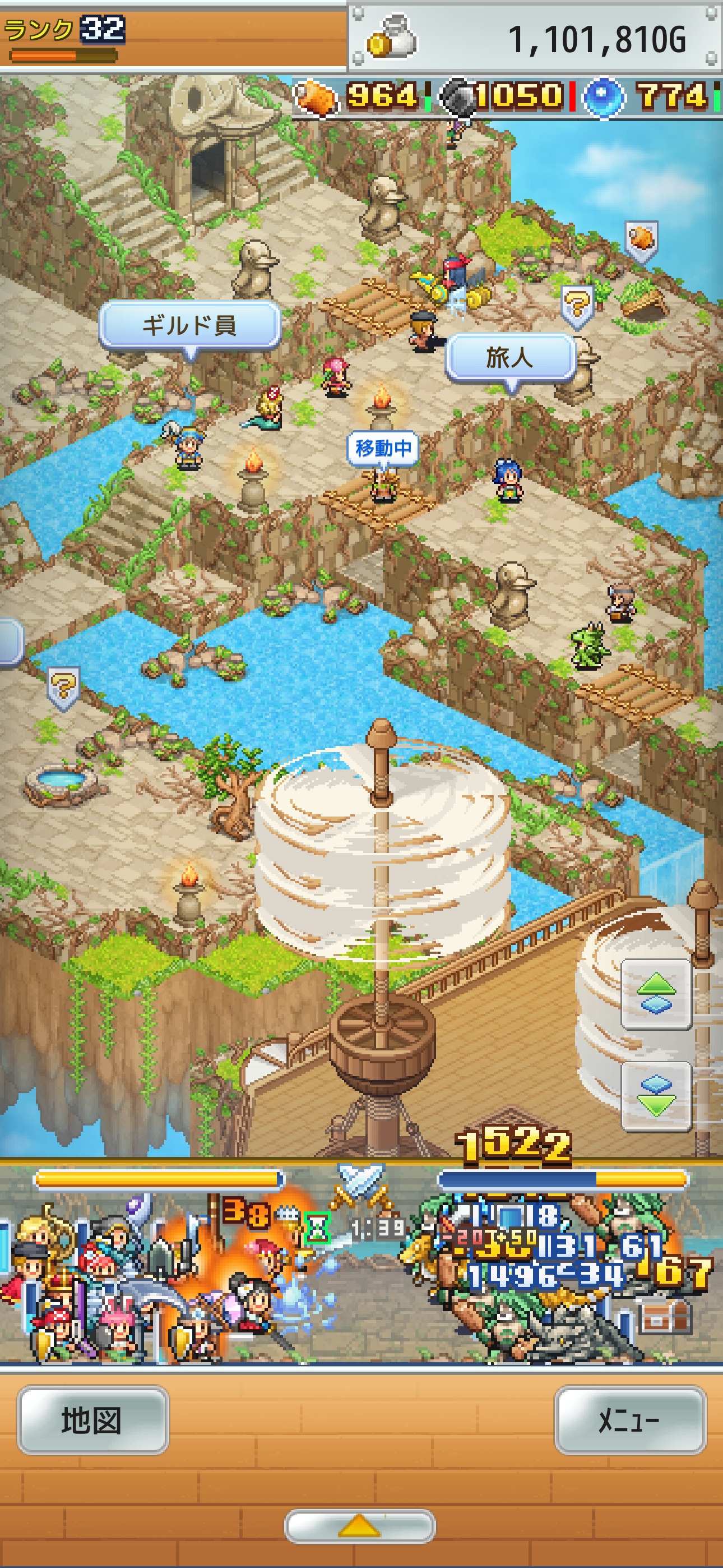Image resolution: width=723 pixels, height=1568 pixels.
Task: Select the 移動中 character label
Action: tap(383, 449)
